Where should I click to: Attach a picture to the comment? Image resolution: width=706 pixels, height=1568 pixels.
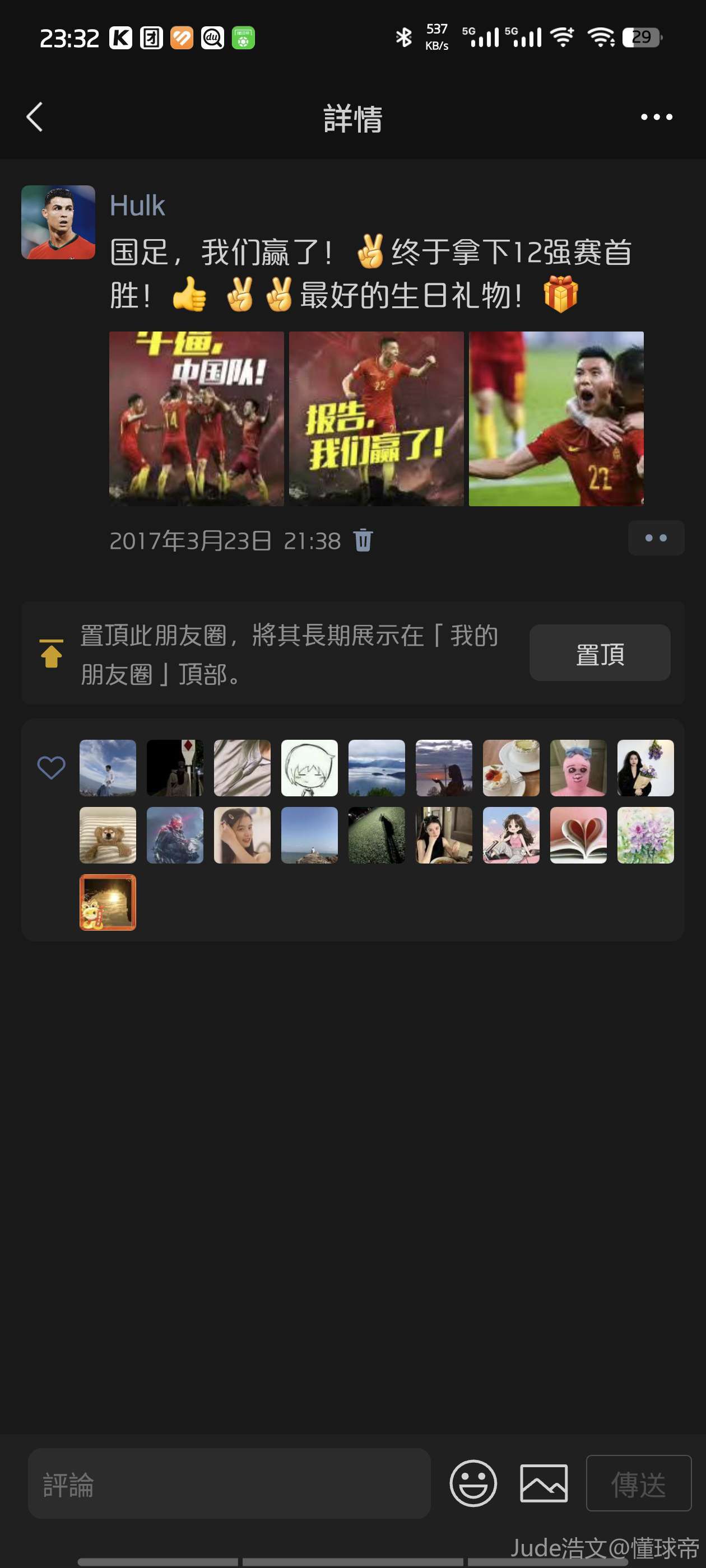[x=544, y=1483]
